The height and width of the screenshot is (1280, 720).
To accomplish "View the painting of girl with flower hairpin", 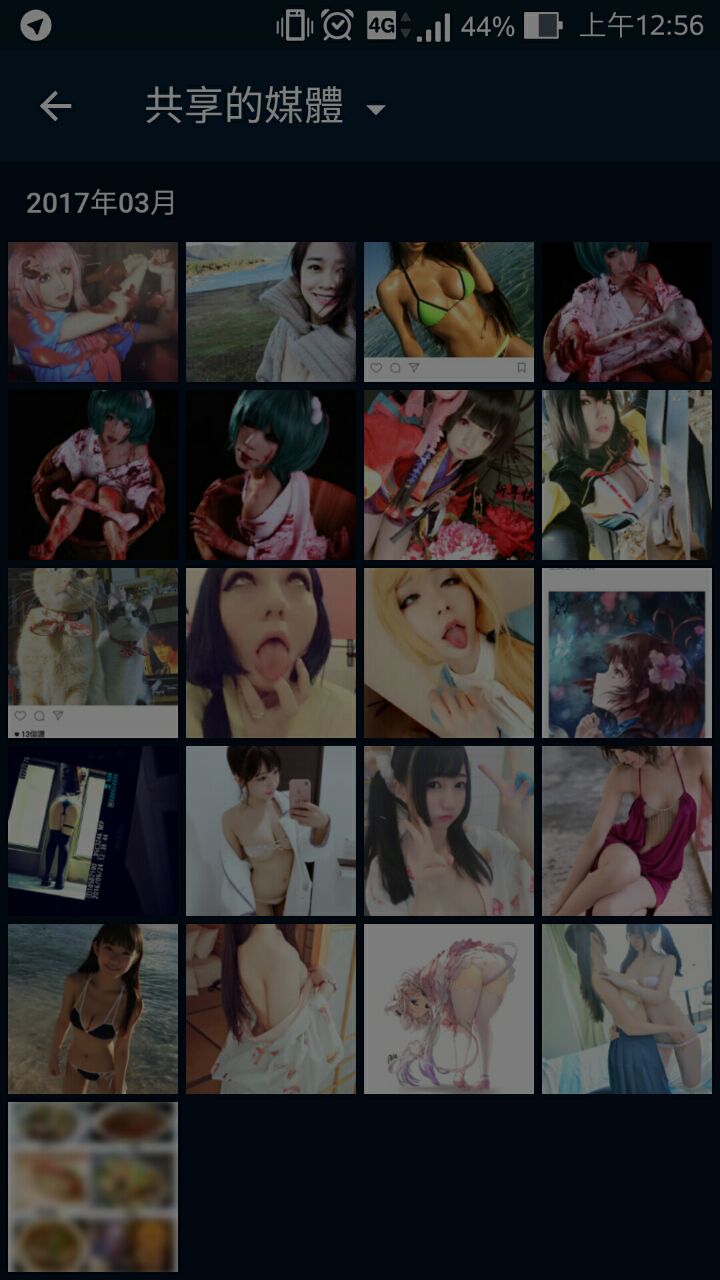I will point(627,653).
